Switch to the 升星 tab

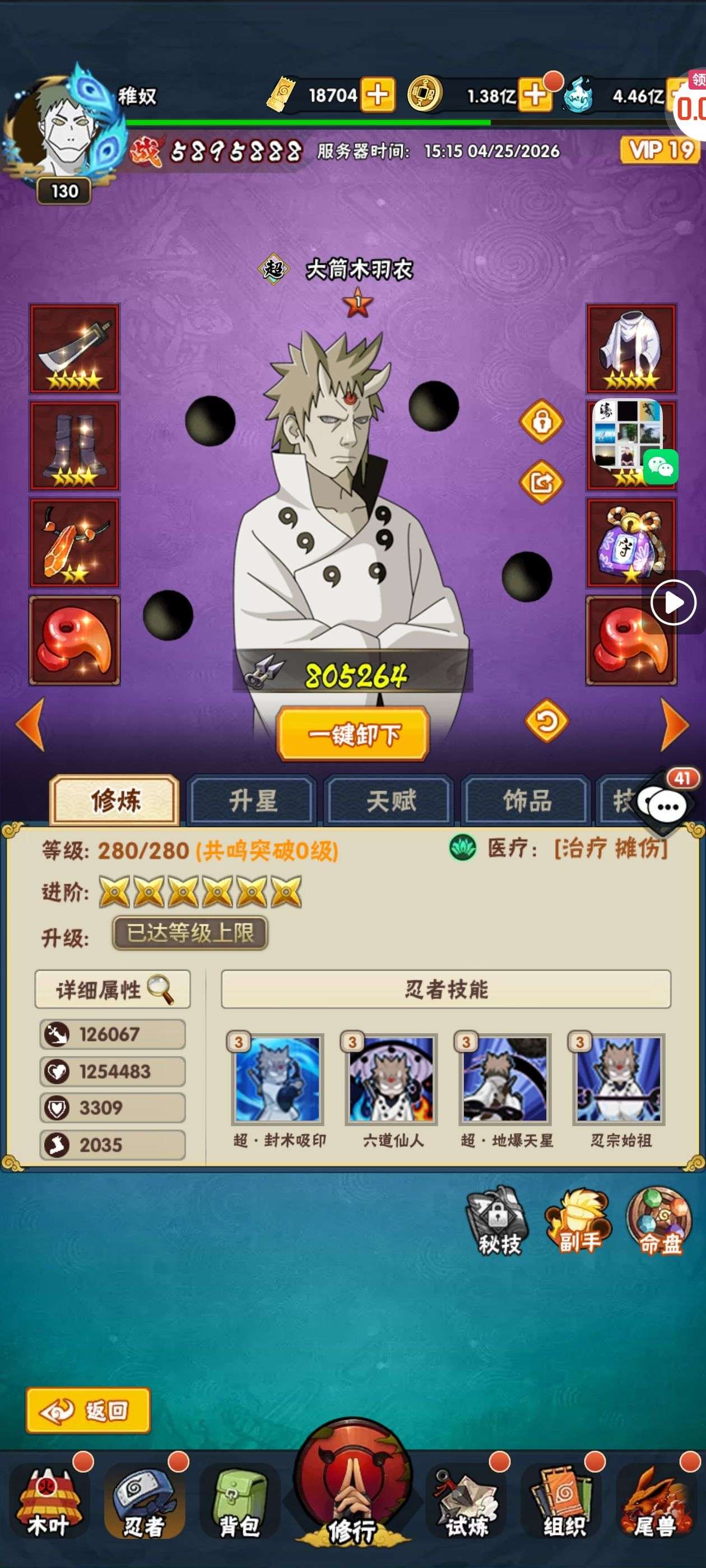(x=253, y=800)
